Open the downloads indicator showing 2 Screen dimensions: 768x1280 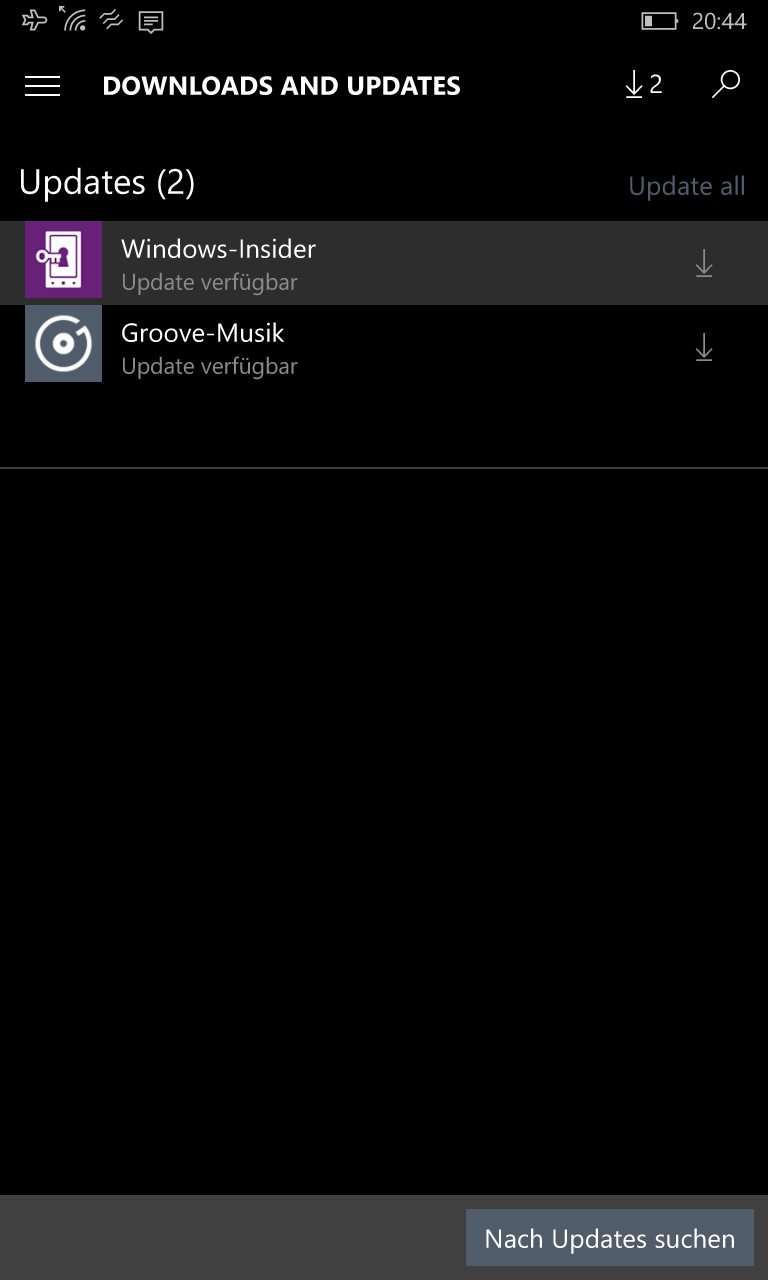pyautogui.click(x=643, y=85)
